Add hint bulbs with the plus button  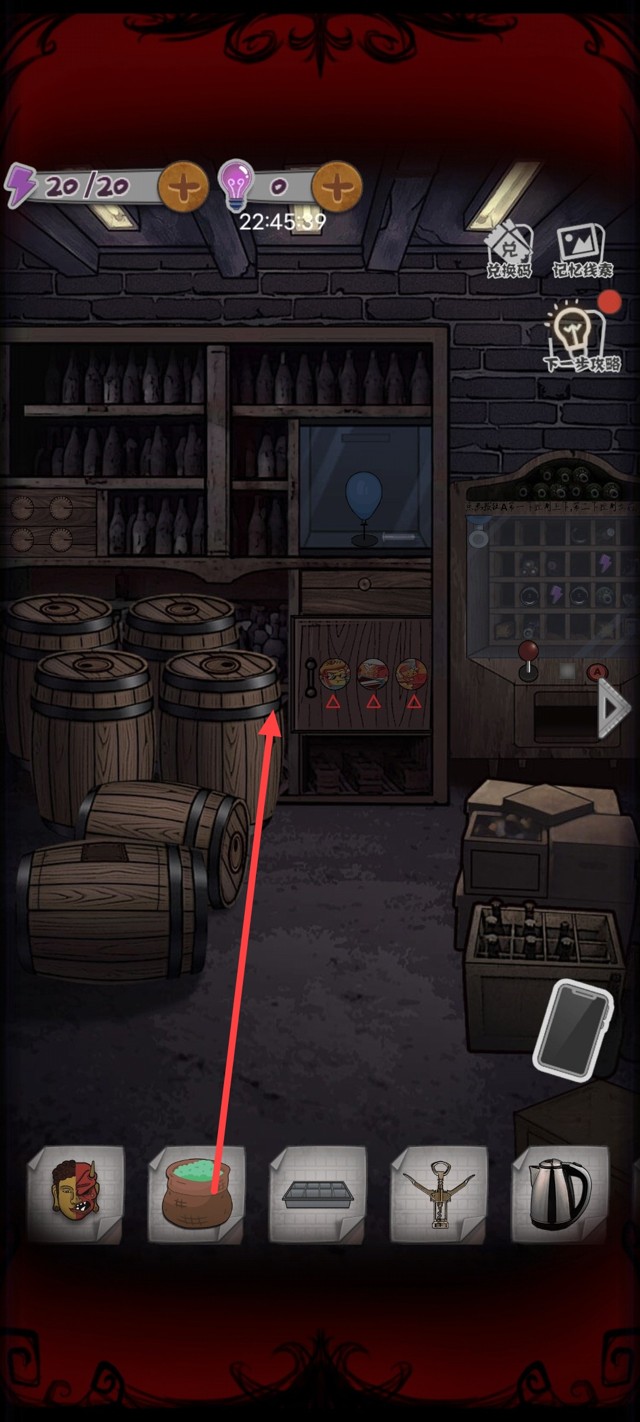[x=337, y=186]
